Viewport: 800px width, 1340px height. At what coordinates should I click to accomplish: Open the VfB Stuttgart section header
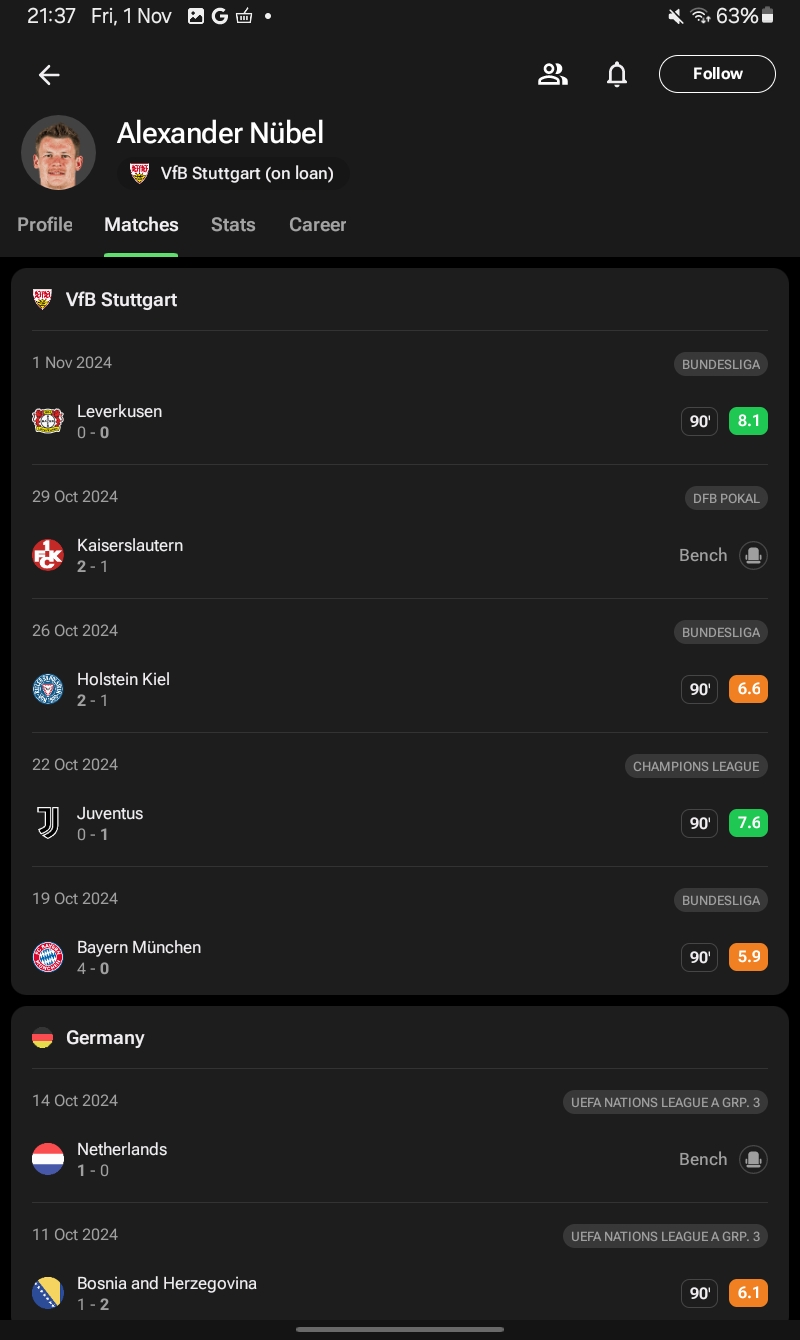coord(120,299)
